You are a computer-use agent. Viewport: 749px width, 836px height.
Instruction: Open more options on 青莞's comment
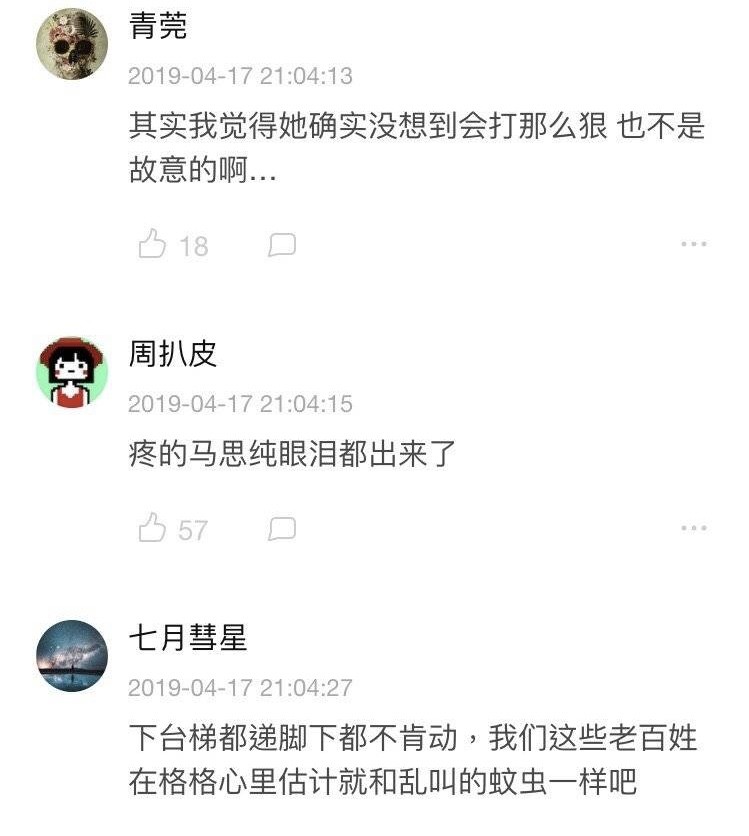click(693, 244)
